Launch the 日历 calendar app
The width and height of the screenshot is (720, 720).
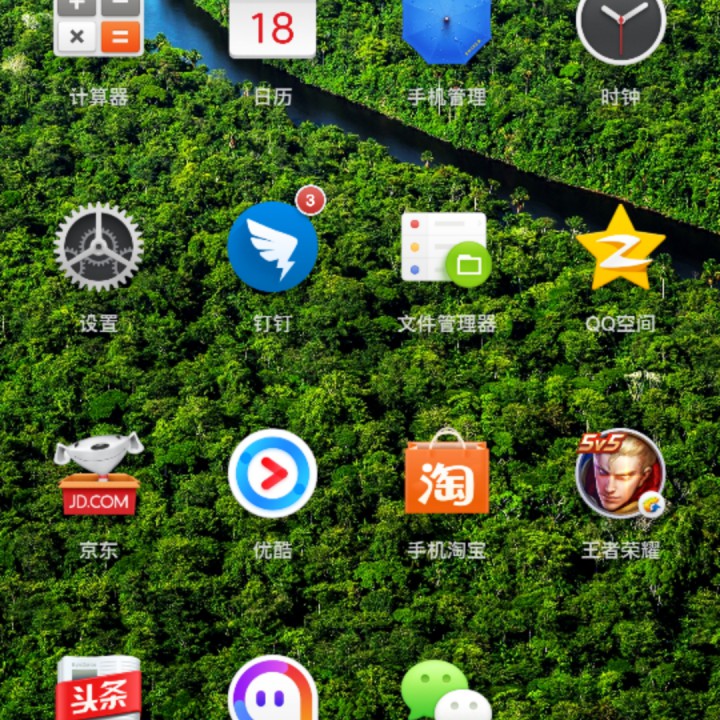coord(272,28)
